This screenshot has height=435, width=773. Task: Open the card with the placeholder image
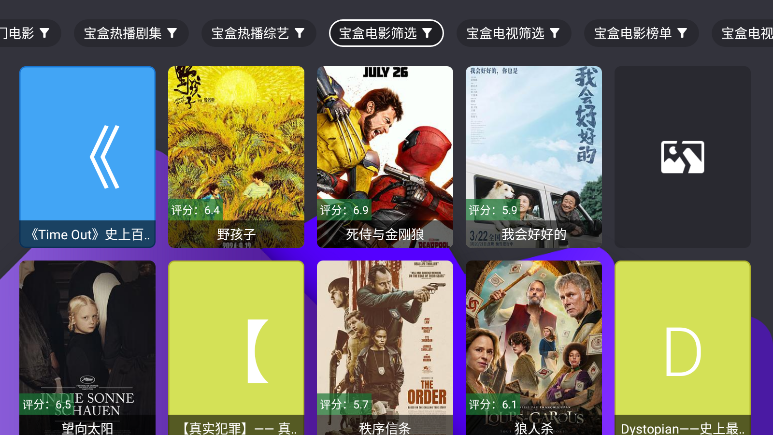pyautogui.click(x=682, y=156)
